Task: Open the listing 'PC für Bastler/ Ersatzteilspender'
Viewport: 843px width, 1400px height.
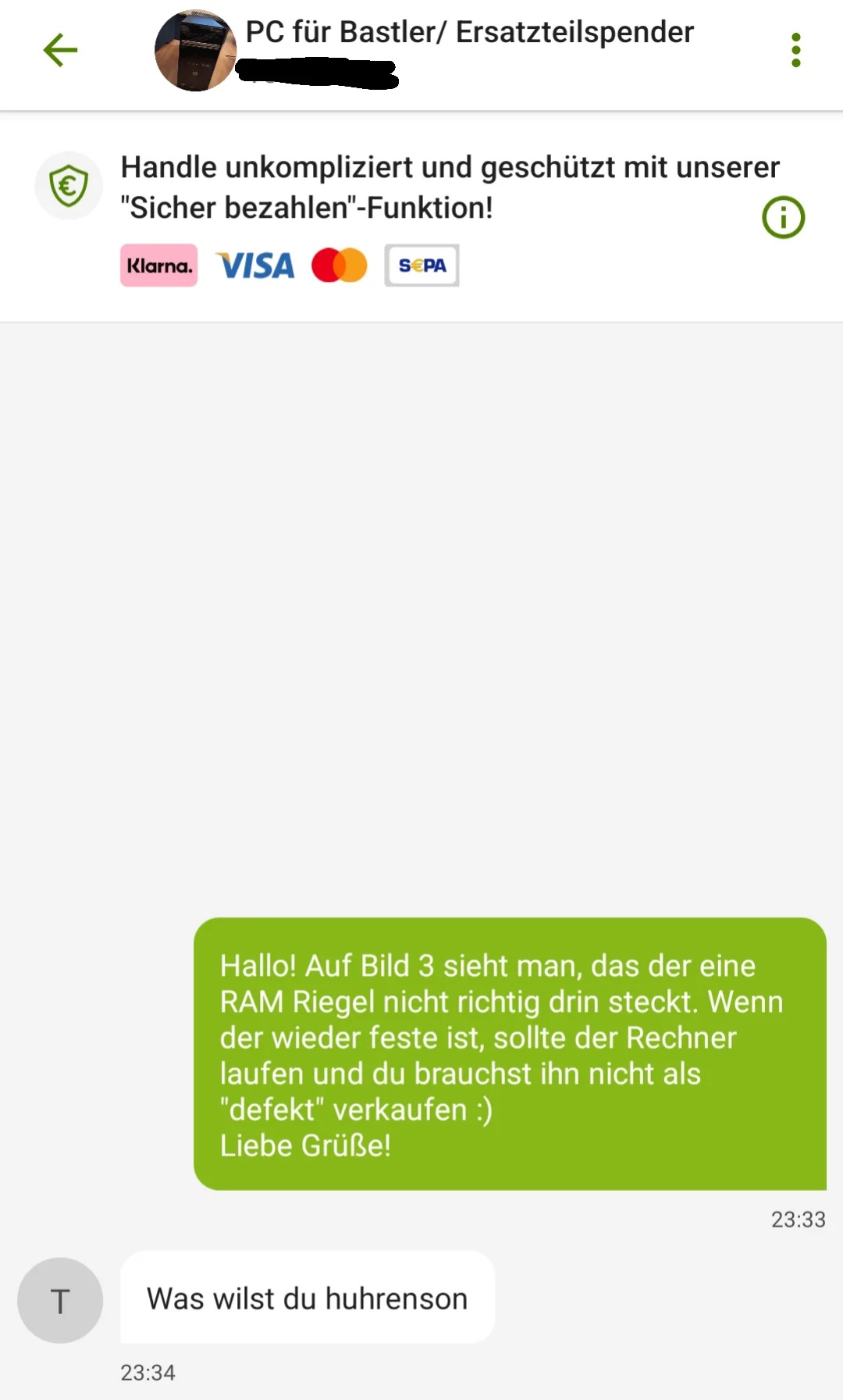Action: pyautogui.click(x=468, y=33)
